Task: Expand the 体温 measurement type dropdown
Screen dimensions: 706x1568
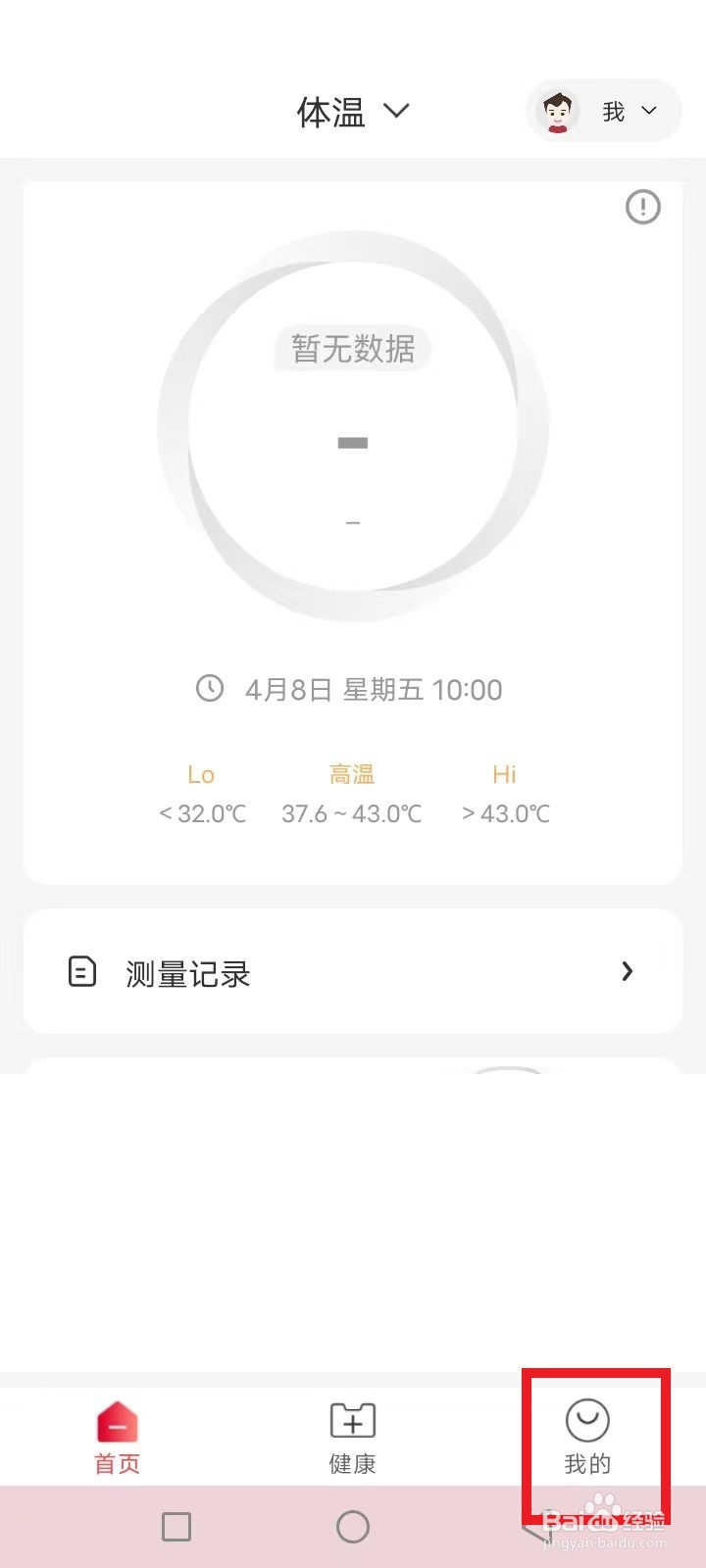Action: (x=353, y=112)
